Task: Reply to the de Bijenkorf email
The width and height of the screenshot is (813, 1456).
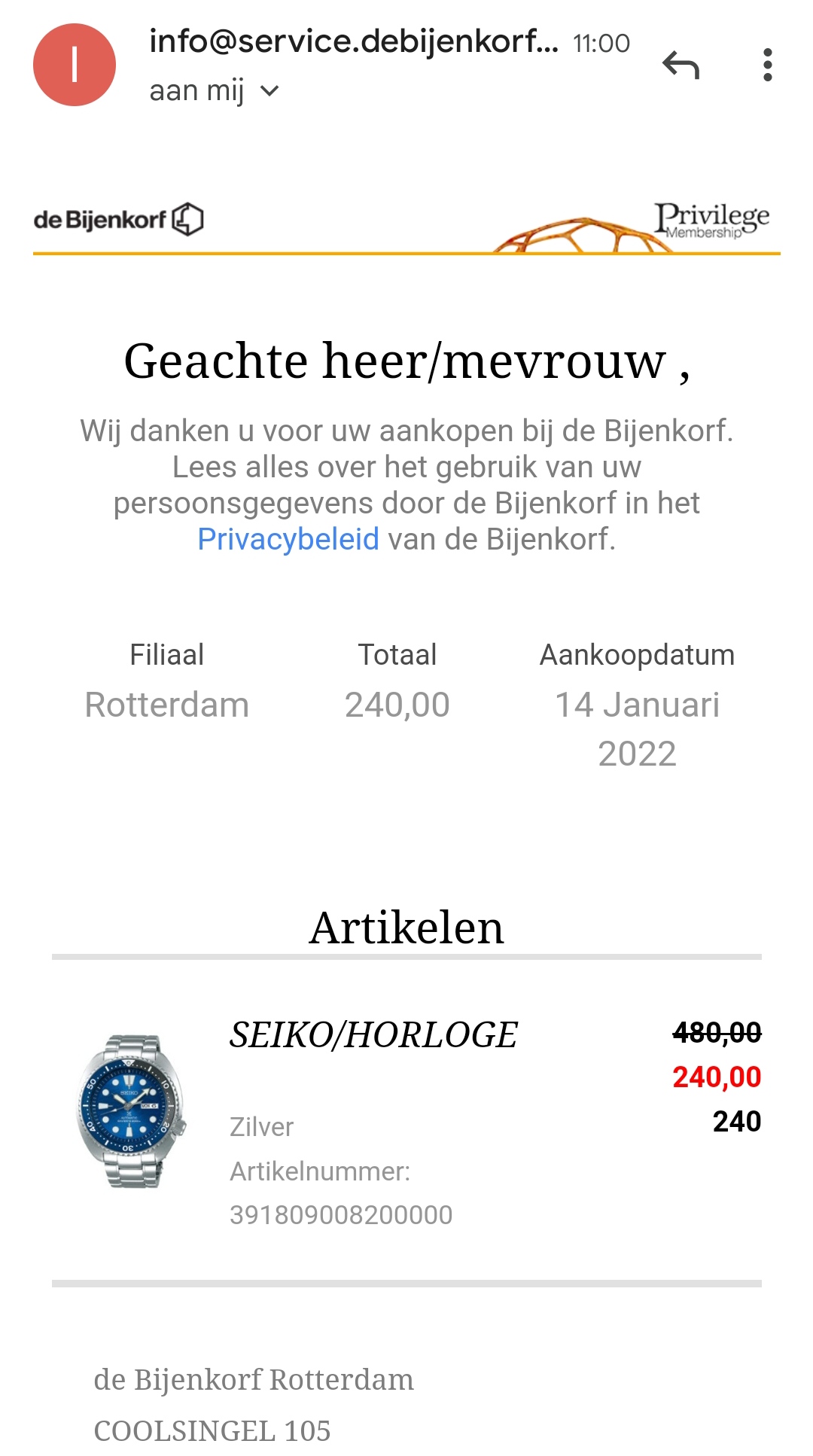Action: click(681, 65)
